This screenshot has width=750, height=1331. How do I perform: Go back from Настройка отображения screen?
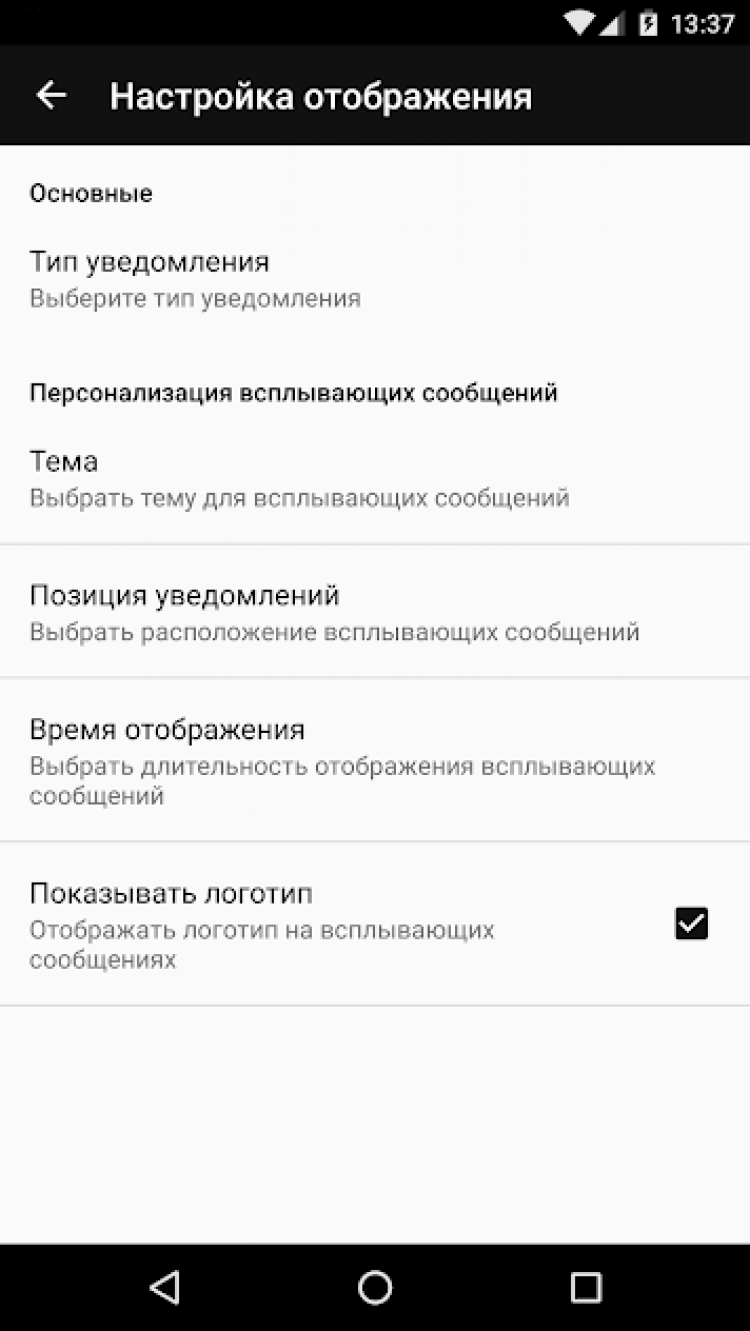[51, 96]
